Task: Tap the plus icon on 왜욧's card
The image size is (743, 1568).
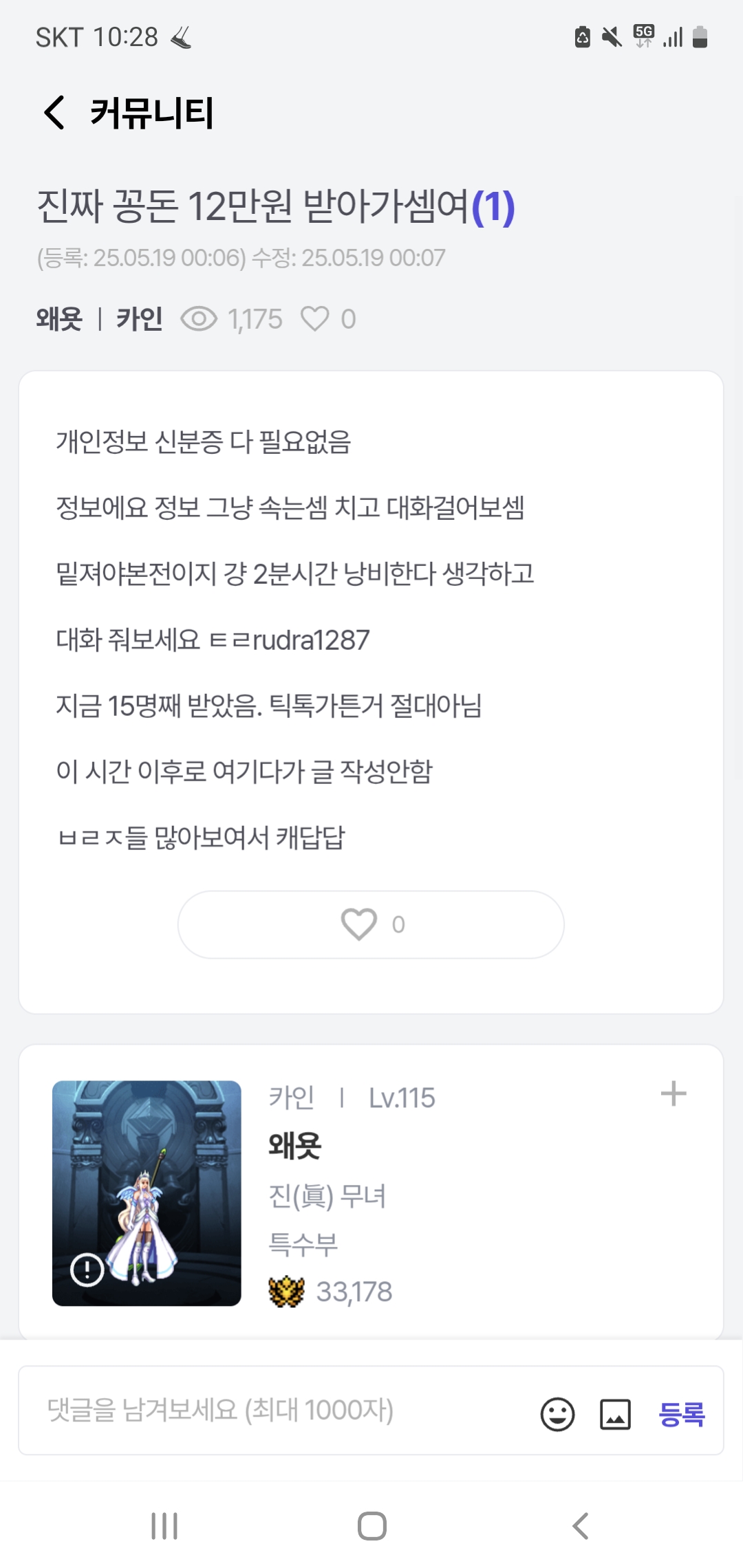Action: point(674,1093)
